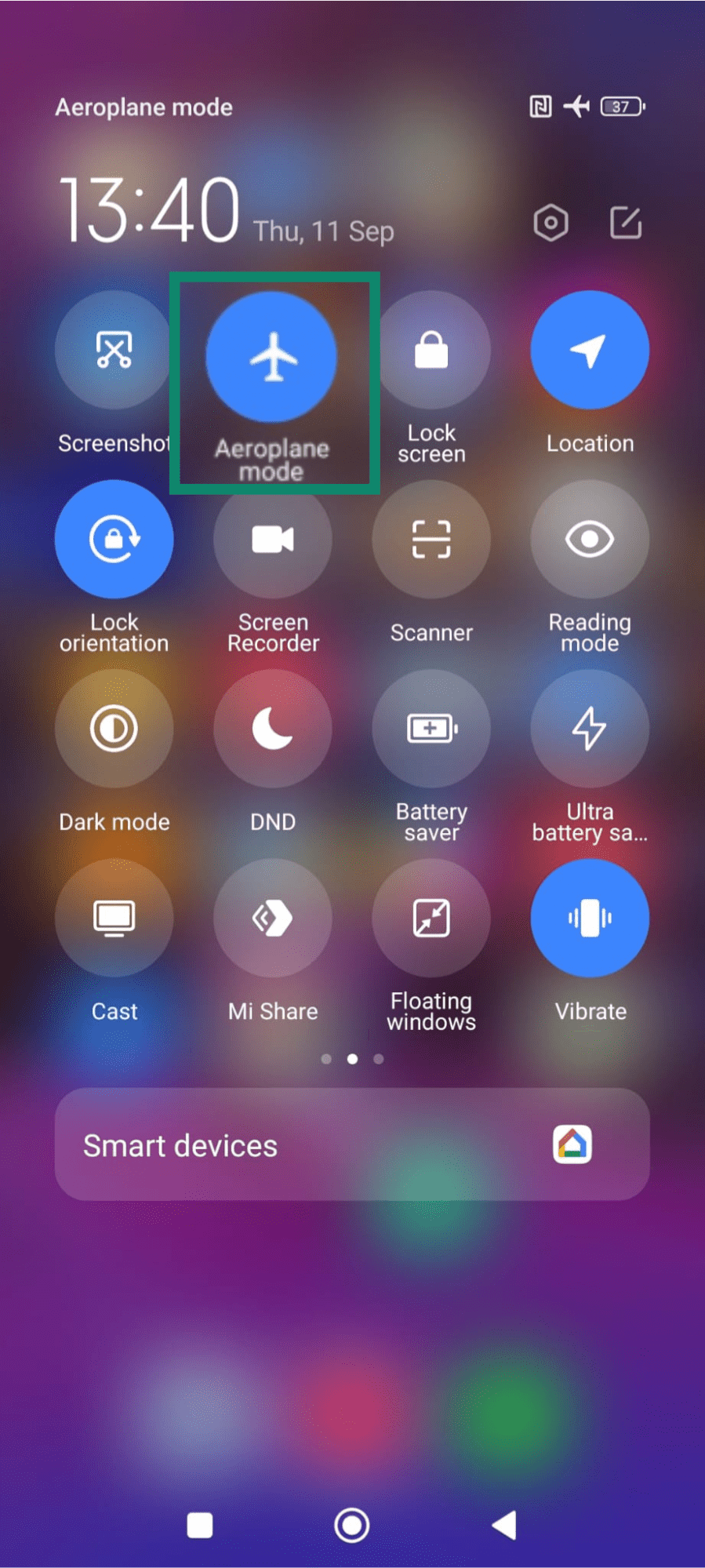The image size is (705, 1568).
Task: Open the Settings gear
Action: pos(550,224)
